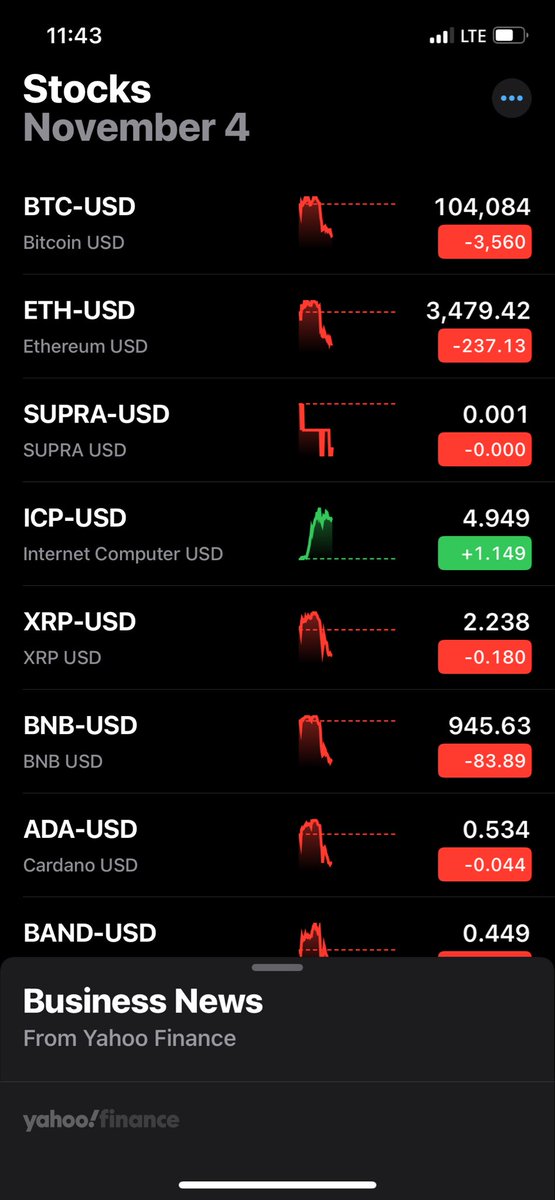The image size is (555, 1200).
Task: Open the ADA-USD Cardano row
Action: tap(277, 846)
